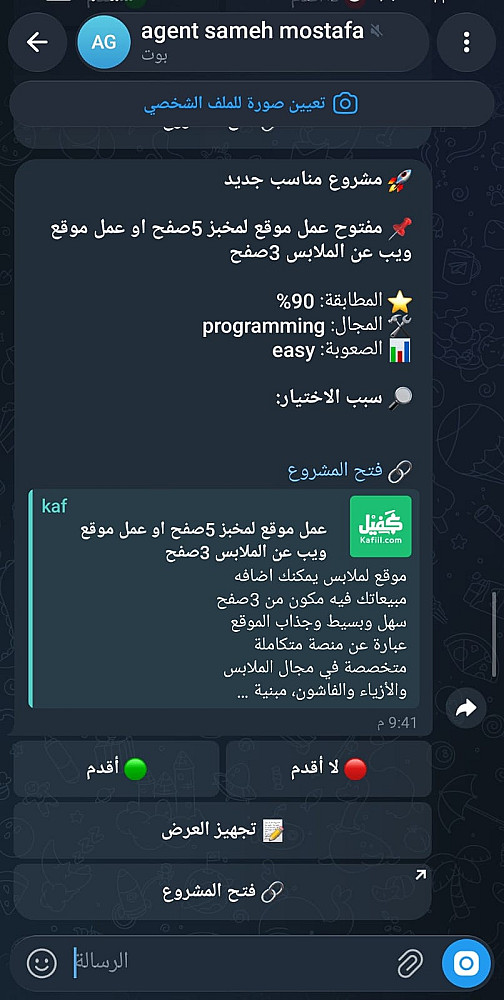The image size is (504, 1000).
Task: Choose the red لا أقدم button
Action: click(x=329, y=769)
